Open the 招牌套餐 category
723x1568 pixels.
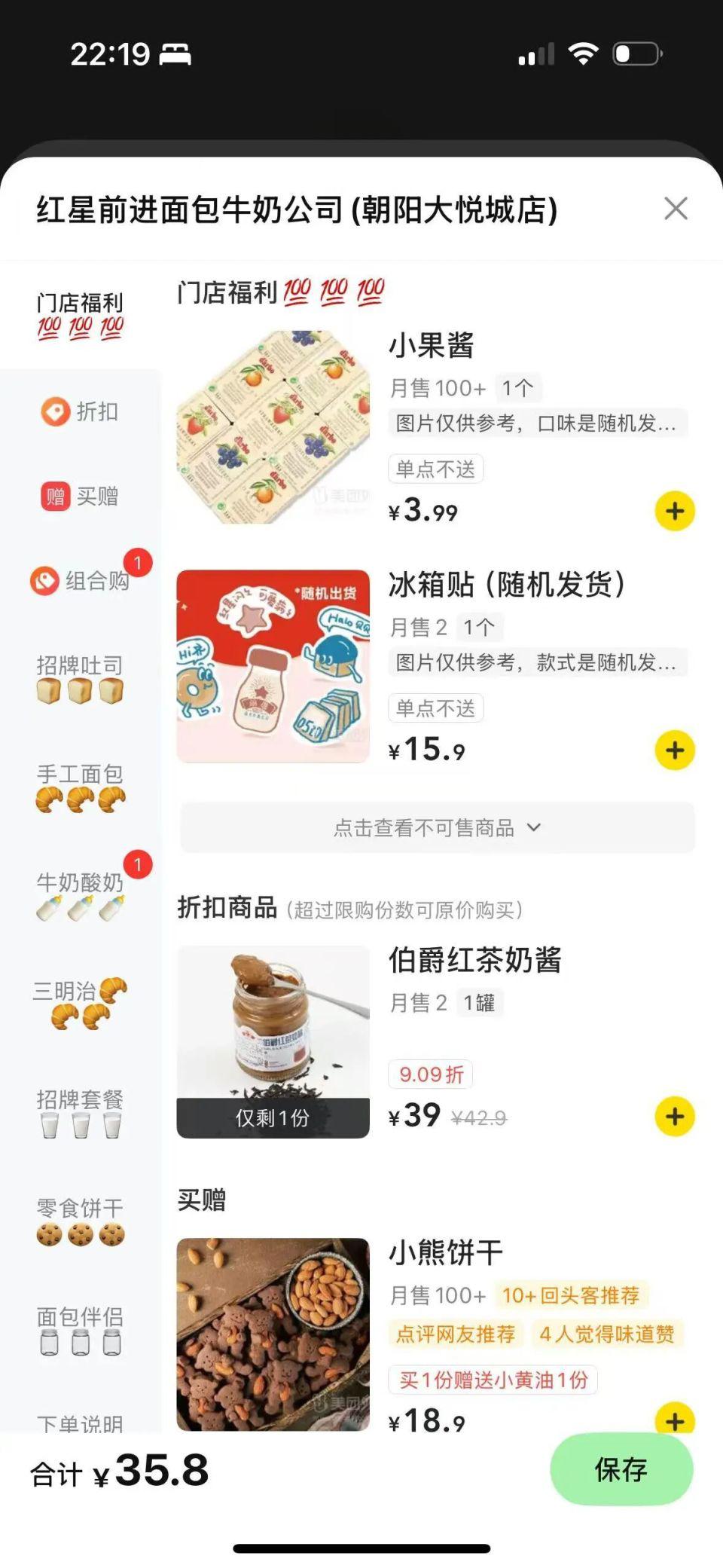(x=80, y=1111)
